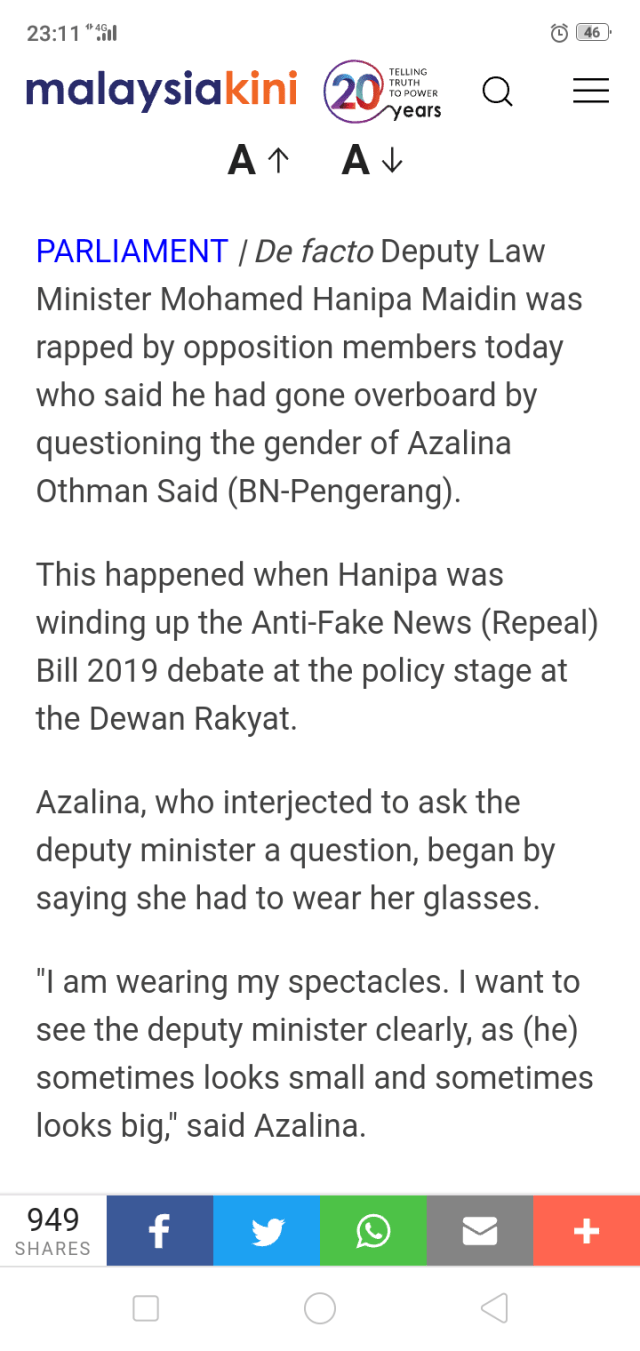Increase the article font size

click(258, 160)
